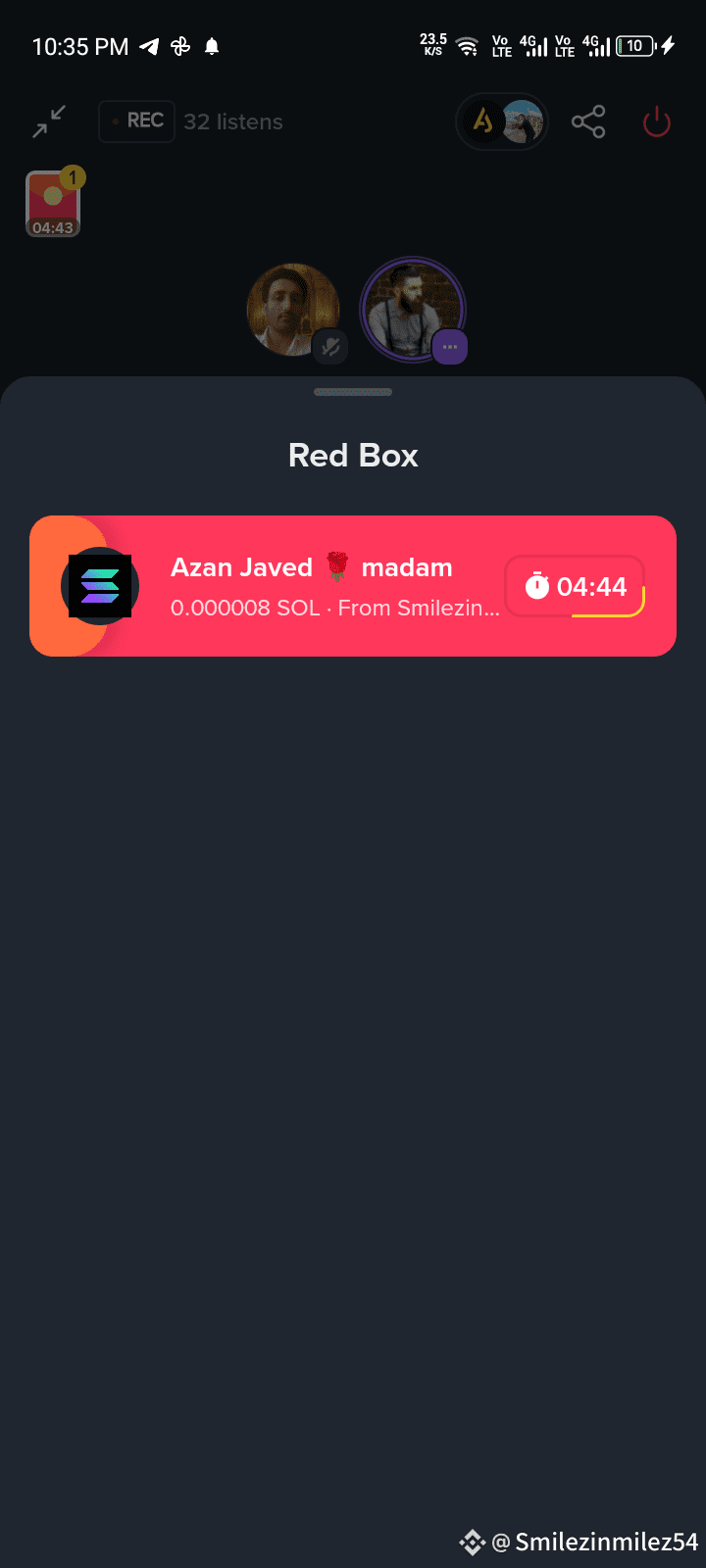Tap the REC recording indicator
The image size is (706, 1568).
click(137, 122)
